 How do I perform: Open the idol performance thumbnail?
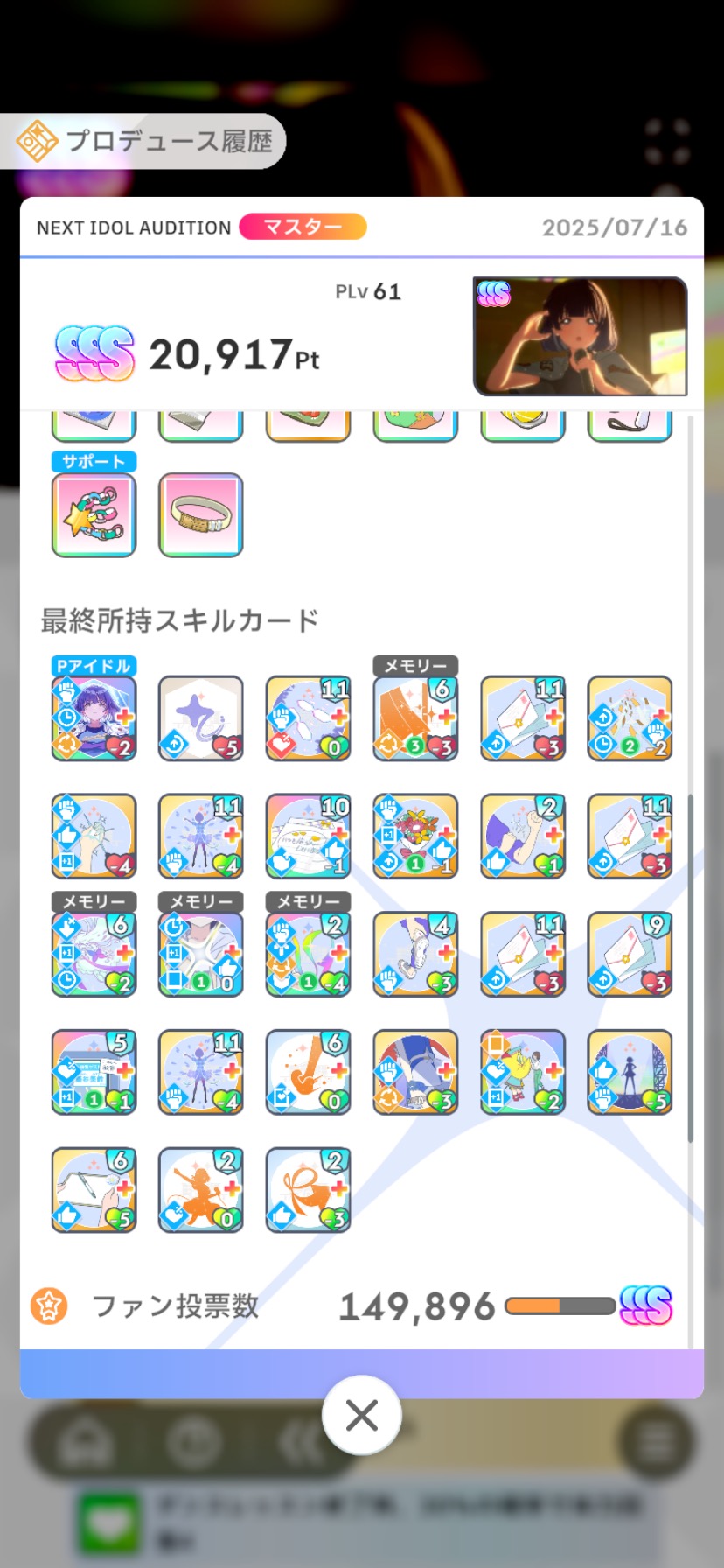pyautogui.click(x=580, y=336)
